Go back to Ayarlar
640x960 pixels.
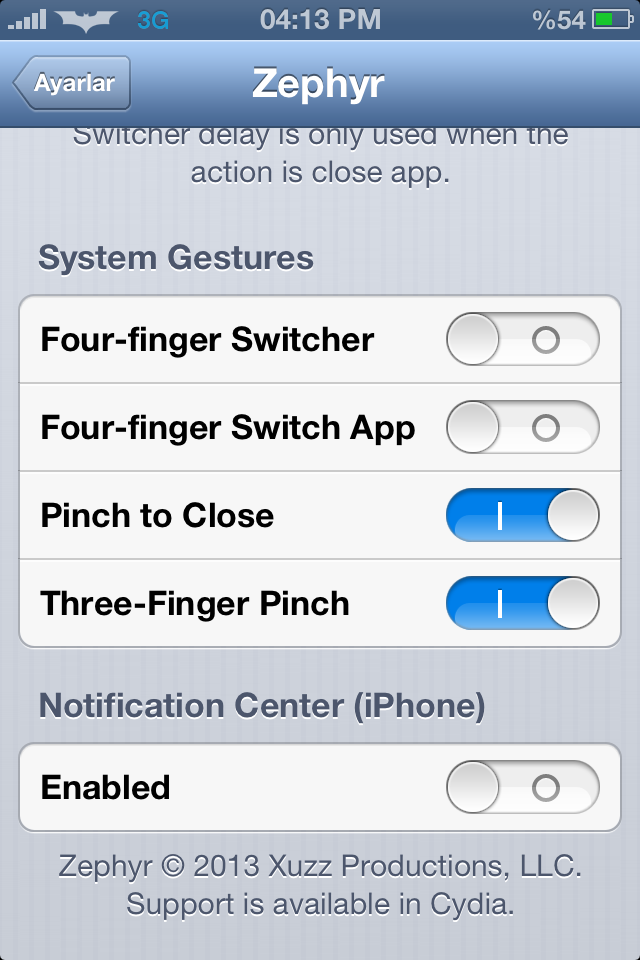pos(72,84)
